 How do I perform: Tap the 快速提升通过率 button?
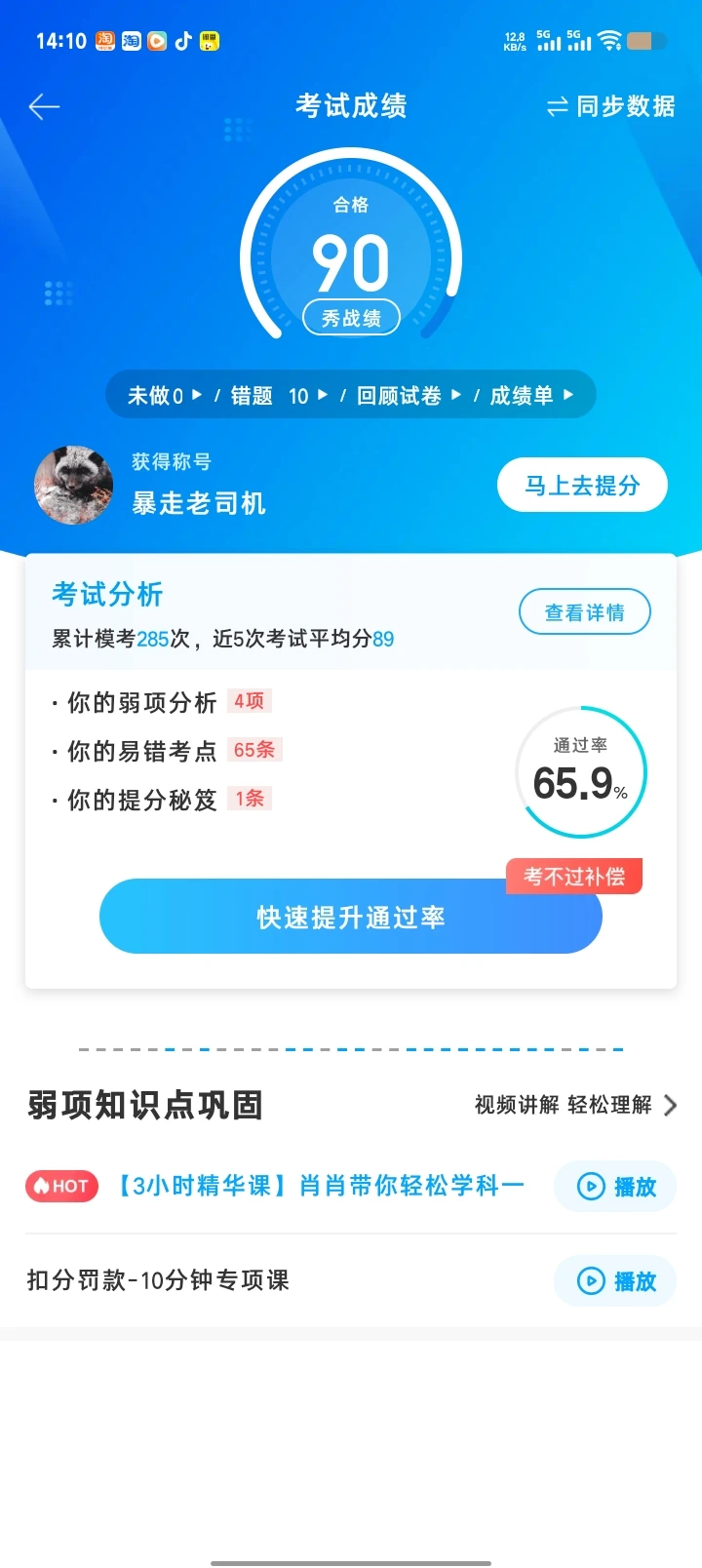coord(351,917)
